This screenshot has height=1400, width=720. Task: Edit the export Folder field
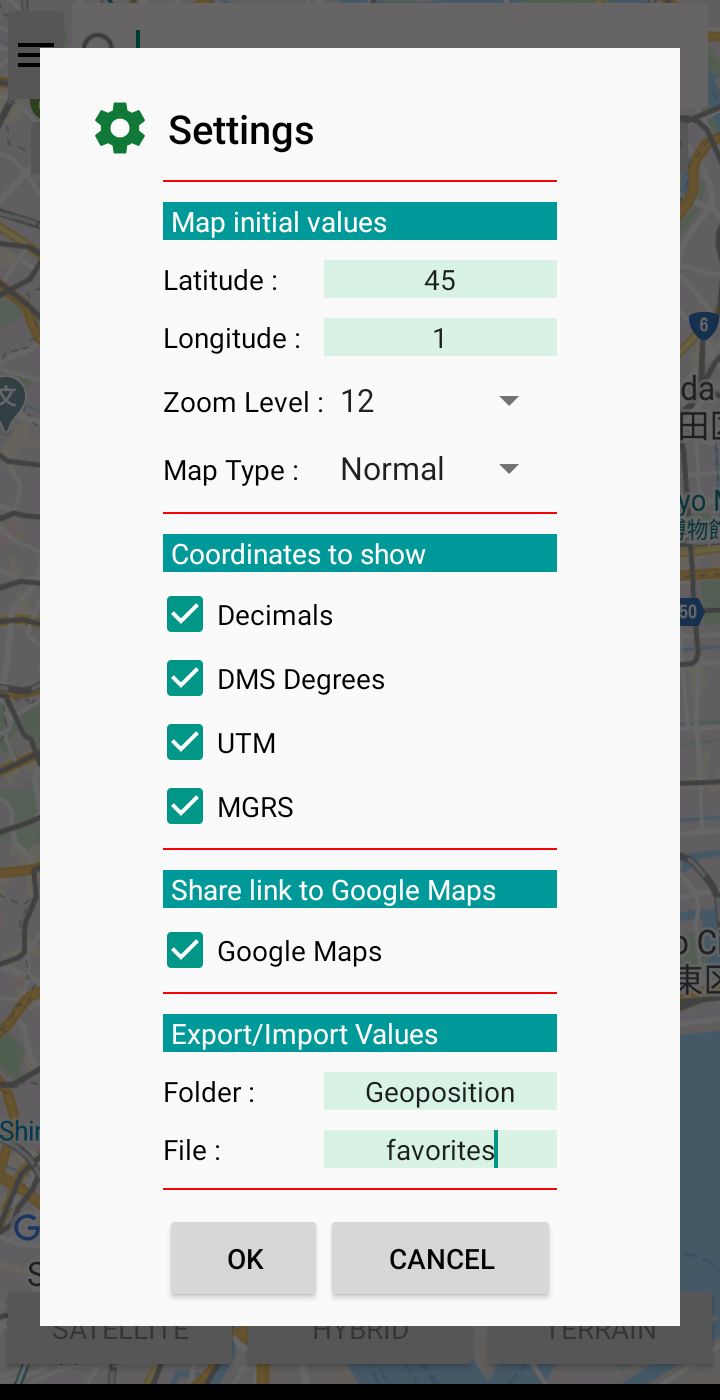440,1091
